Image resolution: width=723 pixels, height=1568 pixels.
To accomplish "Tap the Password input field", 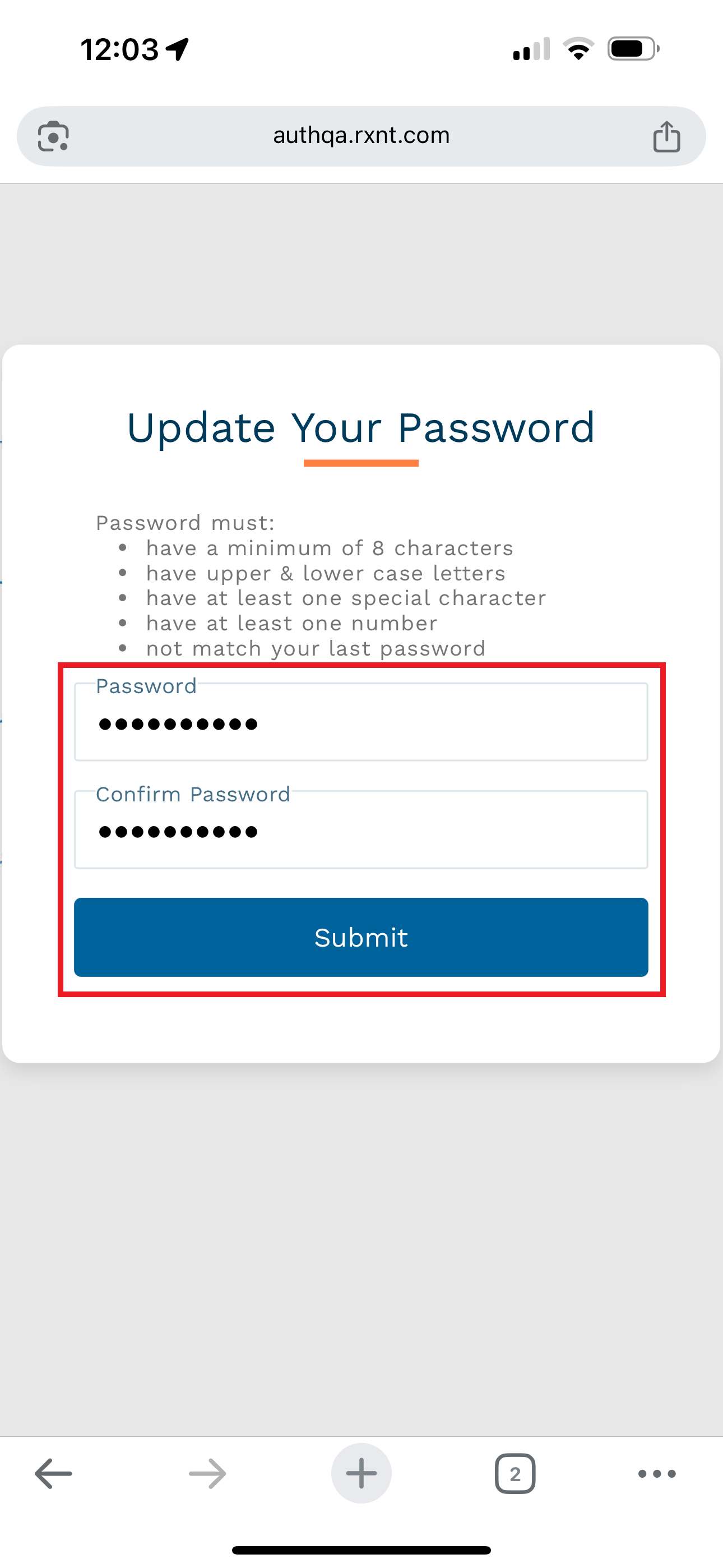I will click(361, 723).
